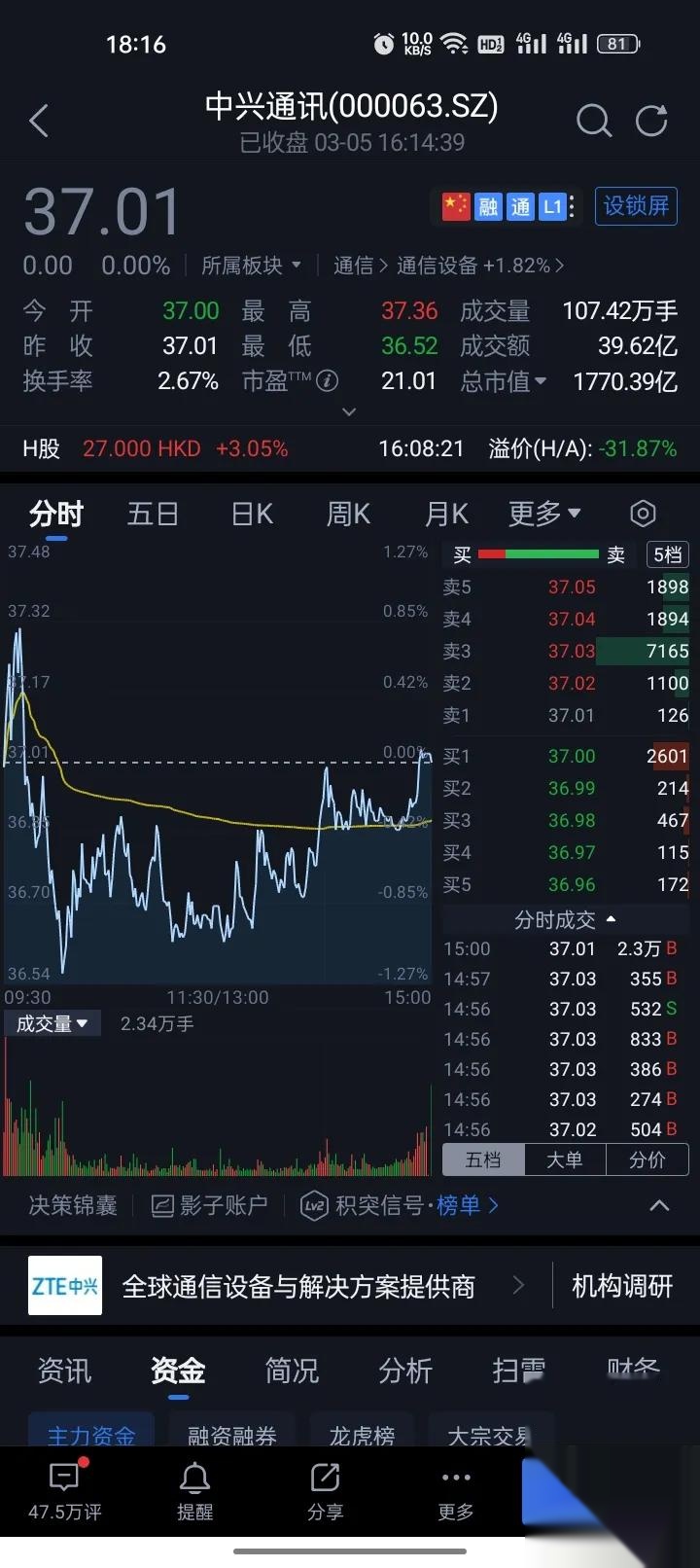700x1568 pixels.
Task: Tap the 市盈TTM info icon
Action: tap(327, 380)
